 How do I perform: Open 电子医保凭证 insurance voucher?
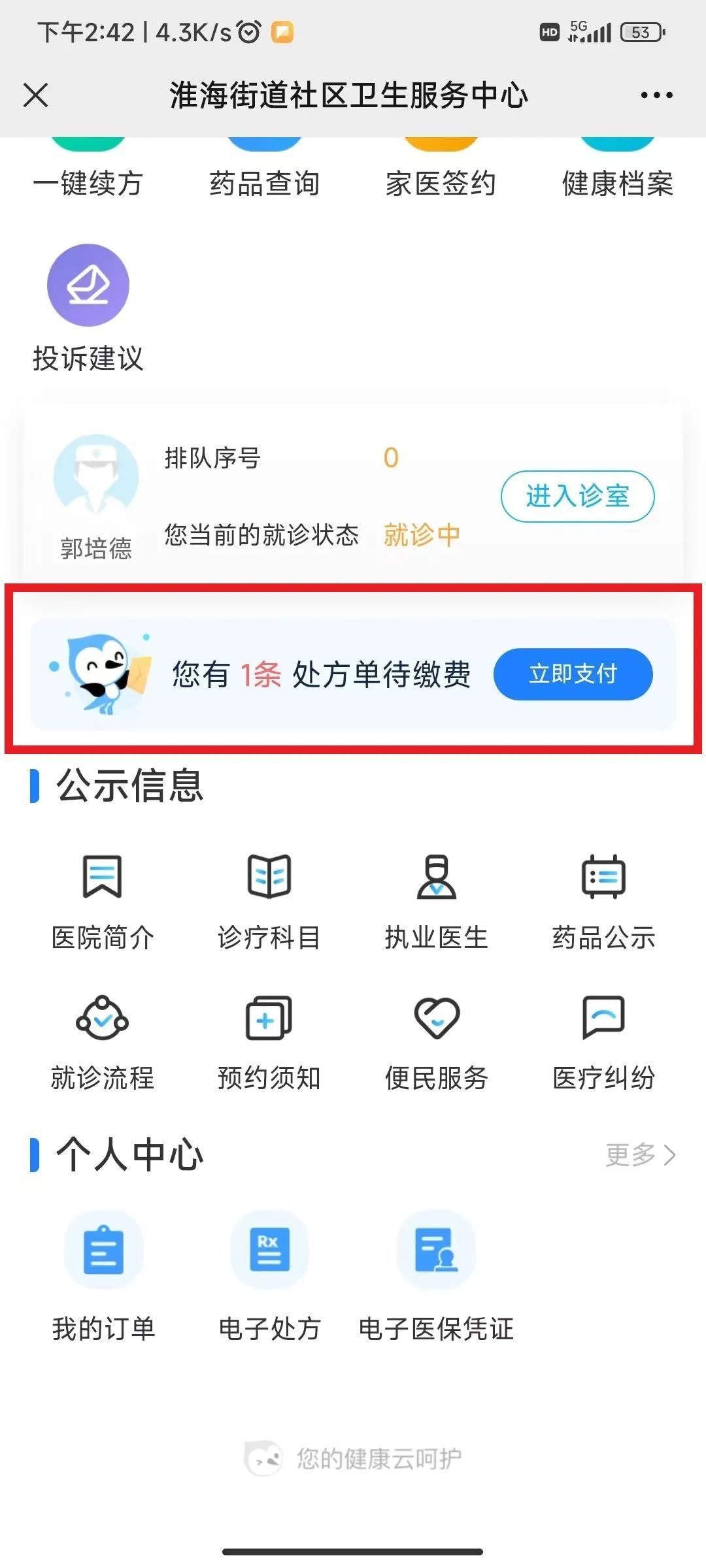click(436, 1274)
